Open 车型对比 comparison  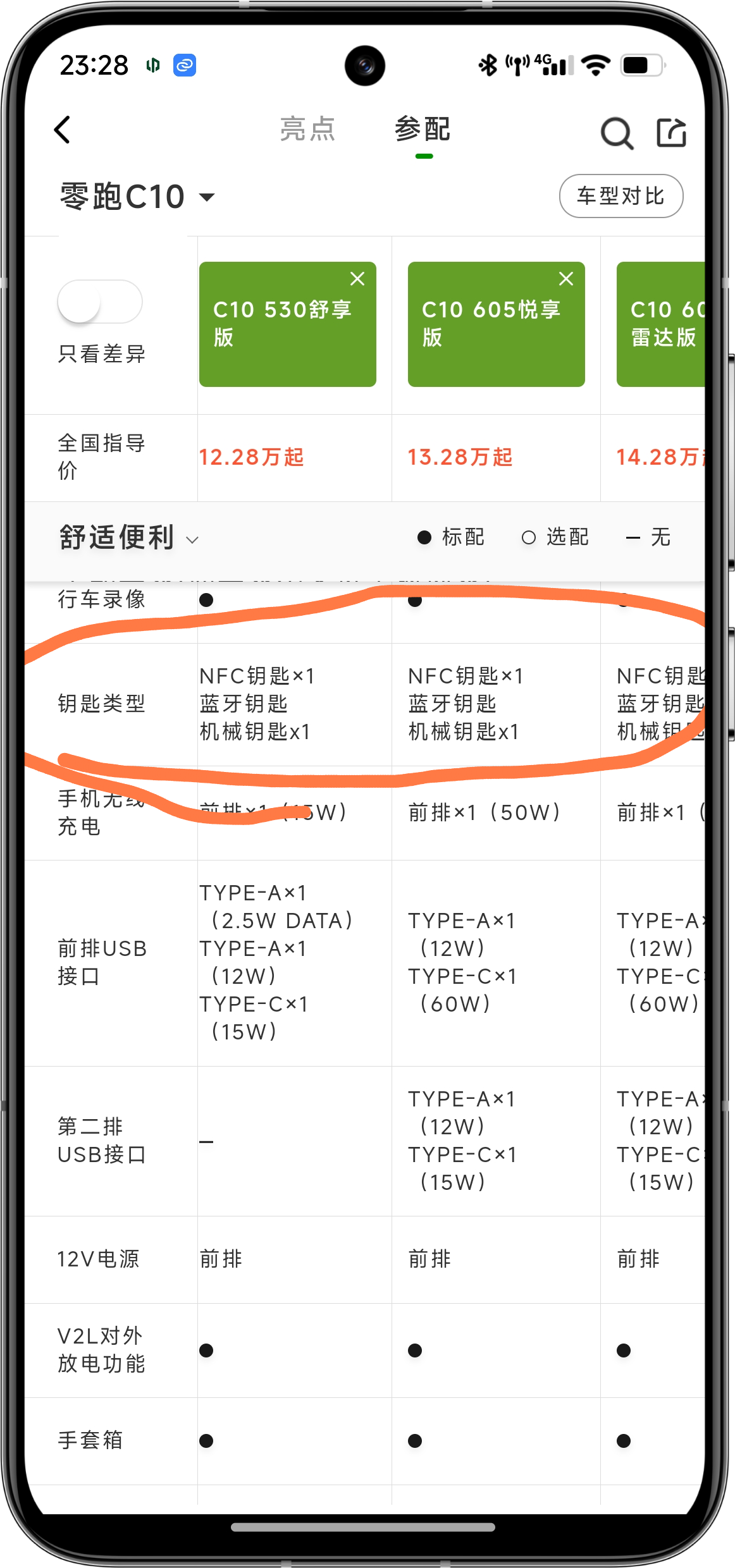[621, 196]
